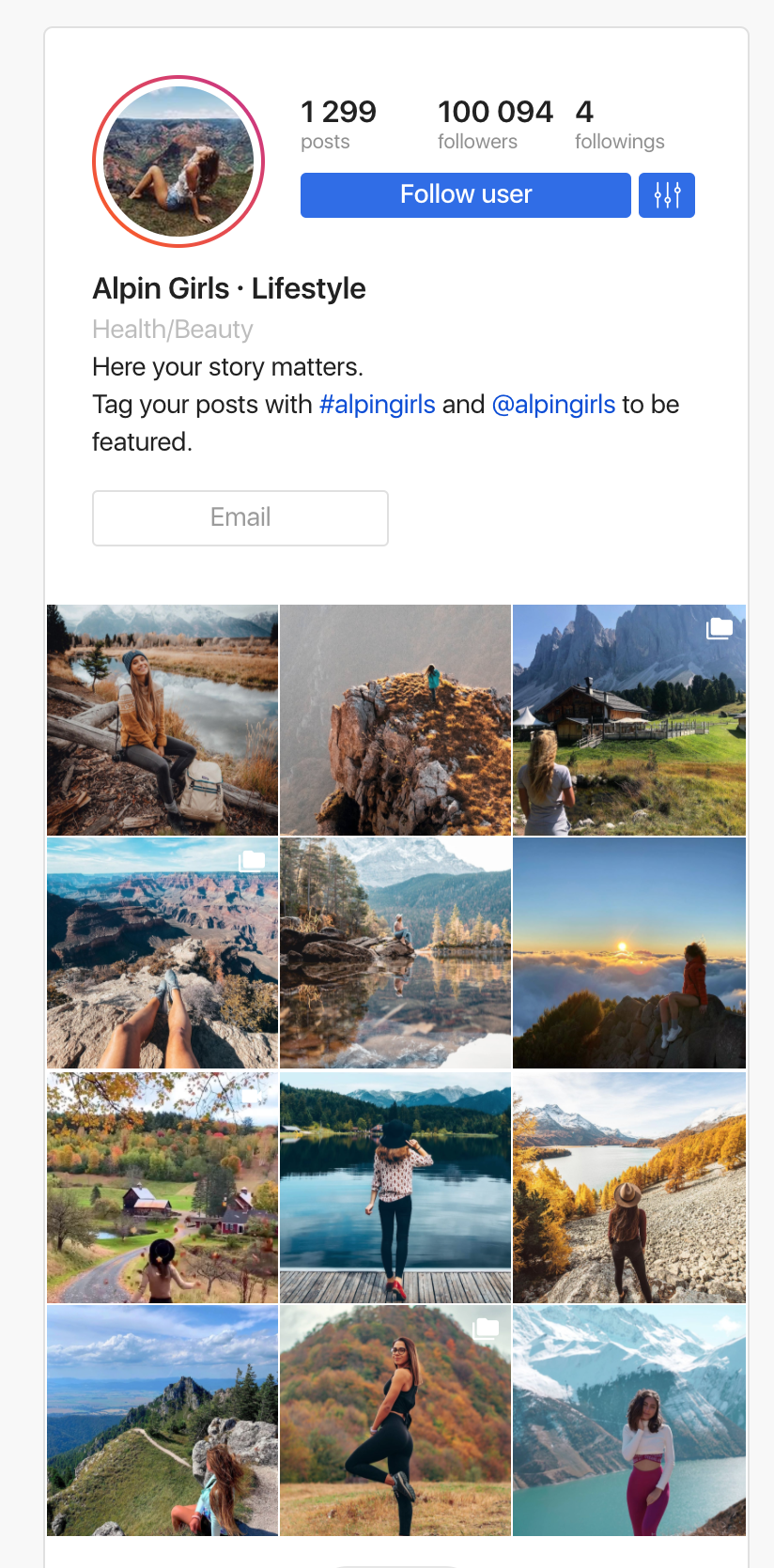This screenshot has width=774, height=1568.
Task: Open post of lake with mirrored rocks
Action: [395, 953]
